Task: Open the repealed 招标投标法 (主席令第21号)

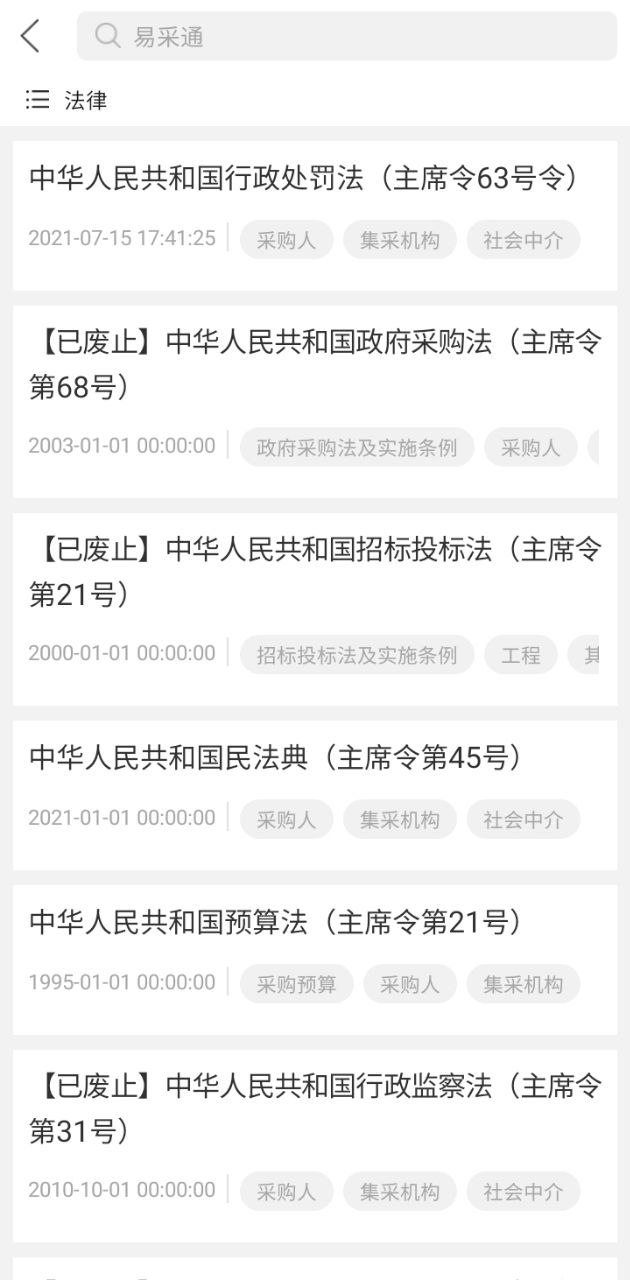Action: pyautogui.click(x=314, y=572)
